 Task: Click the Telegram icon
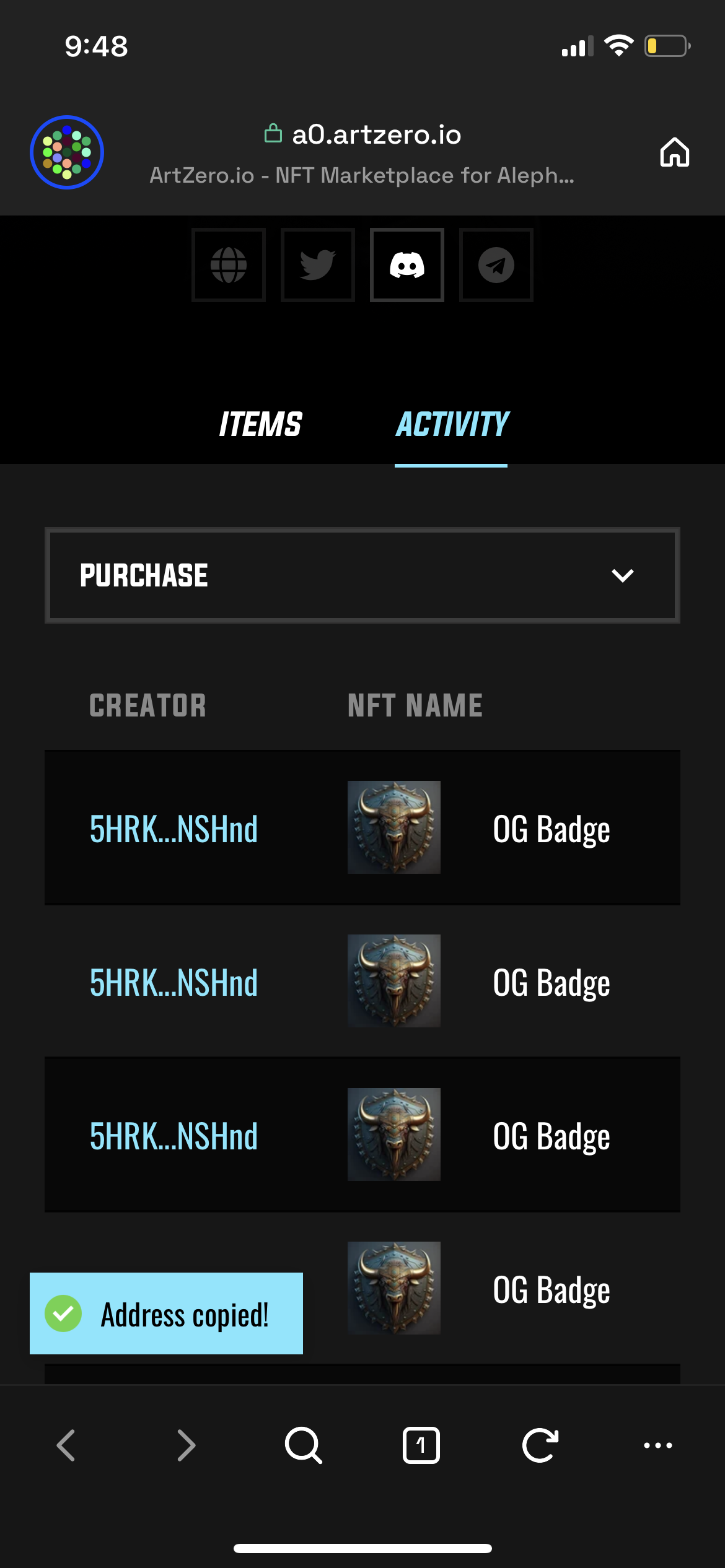(x=496, y=265)
